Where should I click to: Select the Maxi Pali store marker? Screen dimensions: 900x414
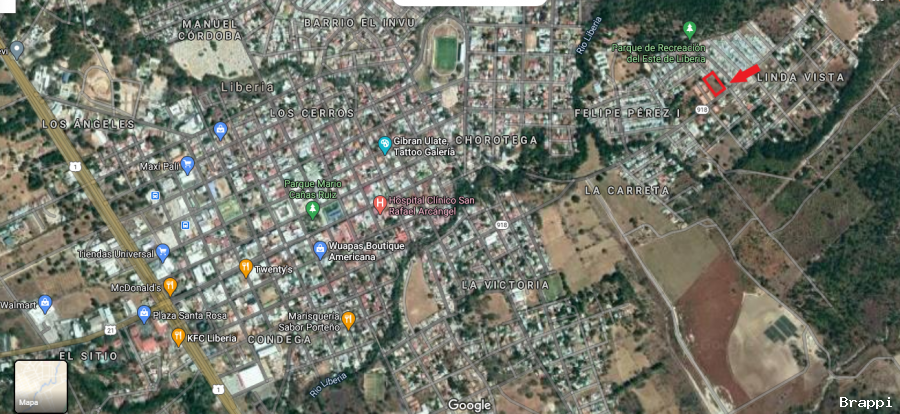[x=187, y=165]
